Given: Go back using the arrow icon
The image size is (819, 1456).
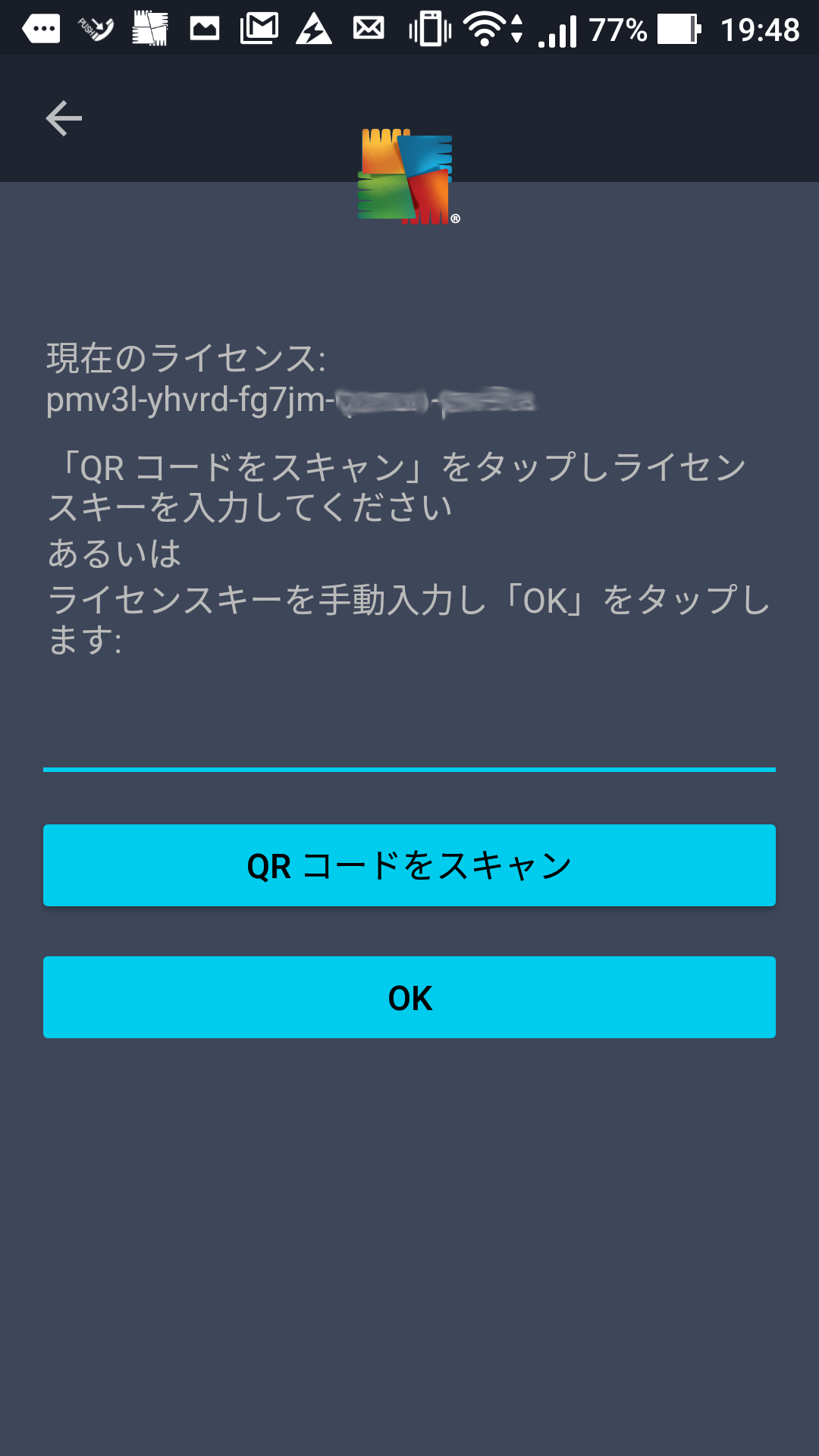Looking at the screenshot, I should point(64,118).
